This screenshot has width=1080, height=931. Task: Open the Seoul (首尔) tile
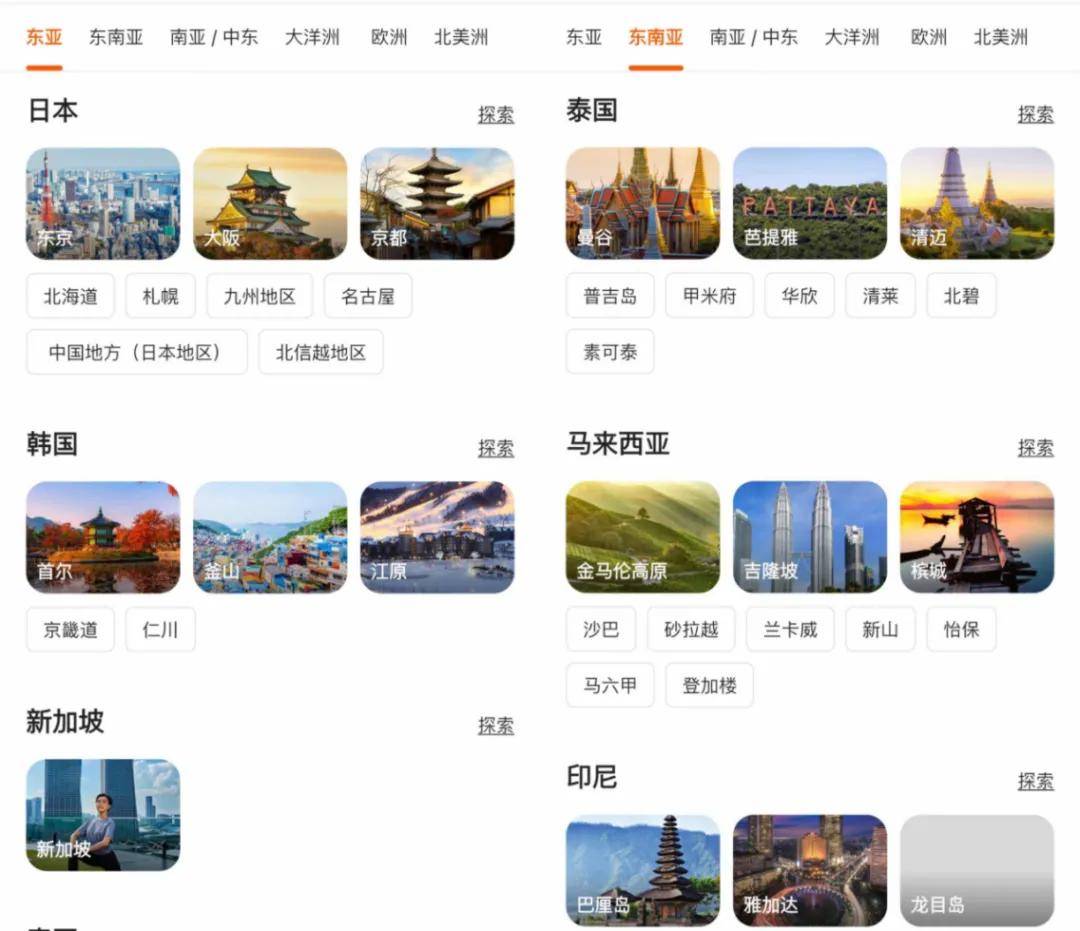tap(103, 538)
